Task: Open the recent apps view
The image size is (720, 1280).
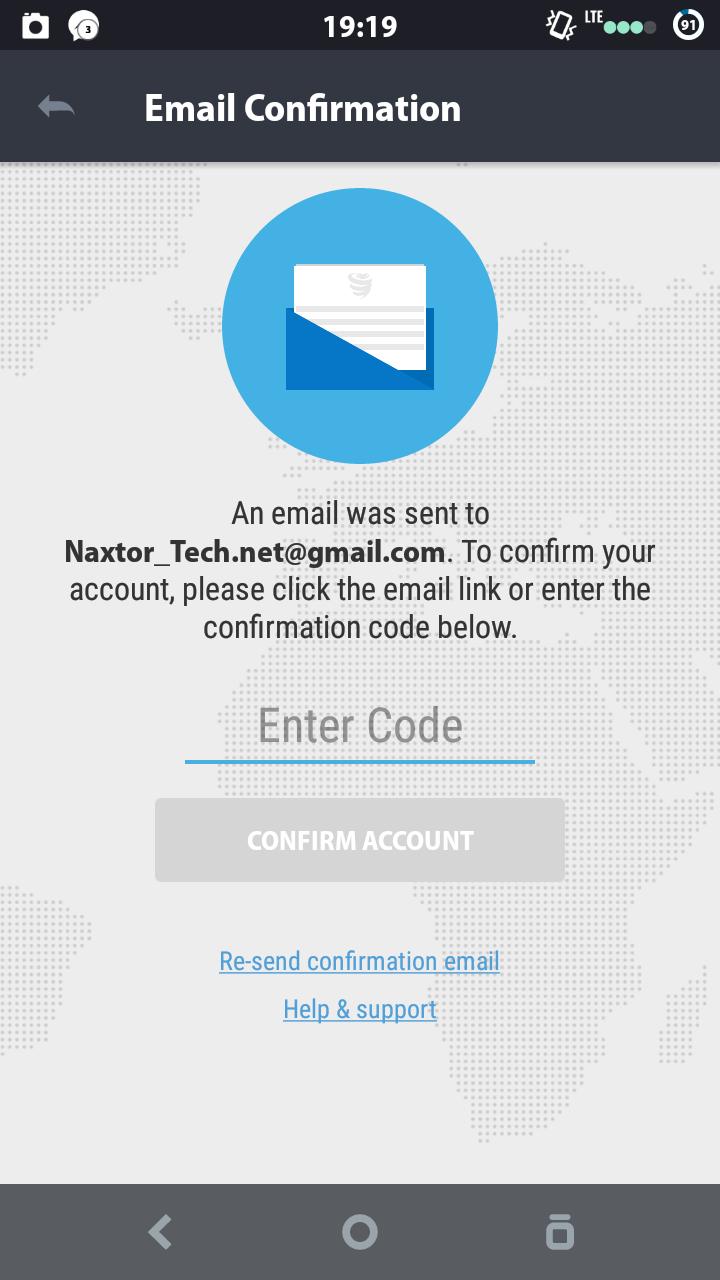Action: pyautogui.click(x=560, y=1232)
